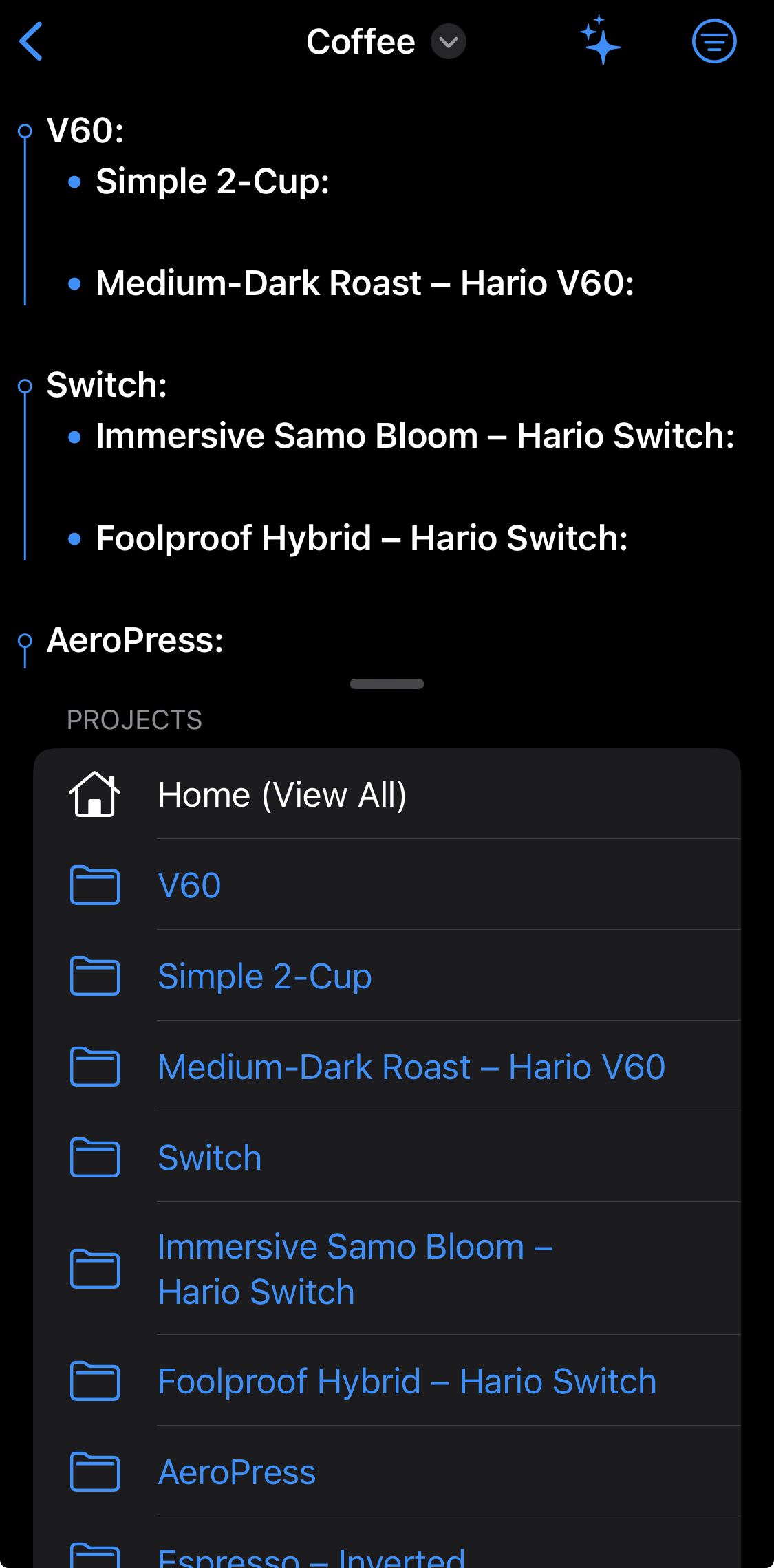Open the Simple 2-Cup project
Viewport: 774px width, 1568px height.
click(265, 976)
